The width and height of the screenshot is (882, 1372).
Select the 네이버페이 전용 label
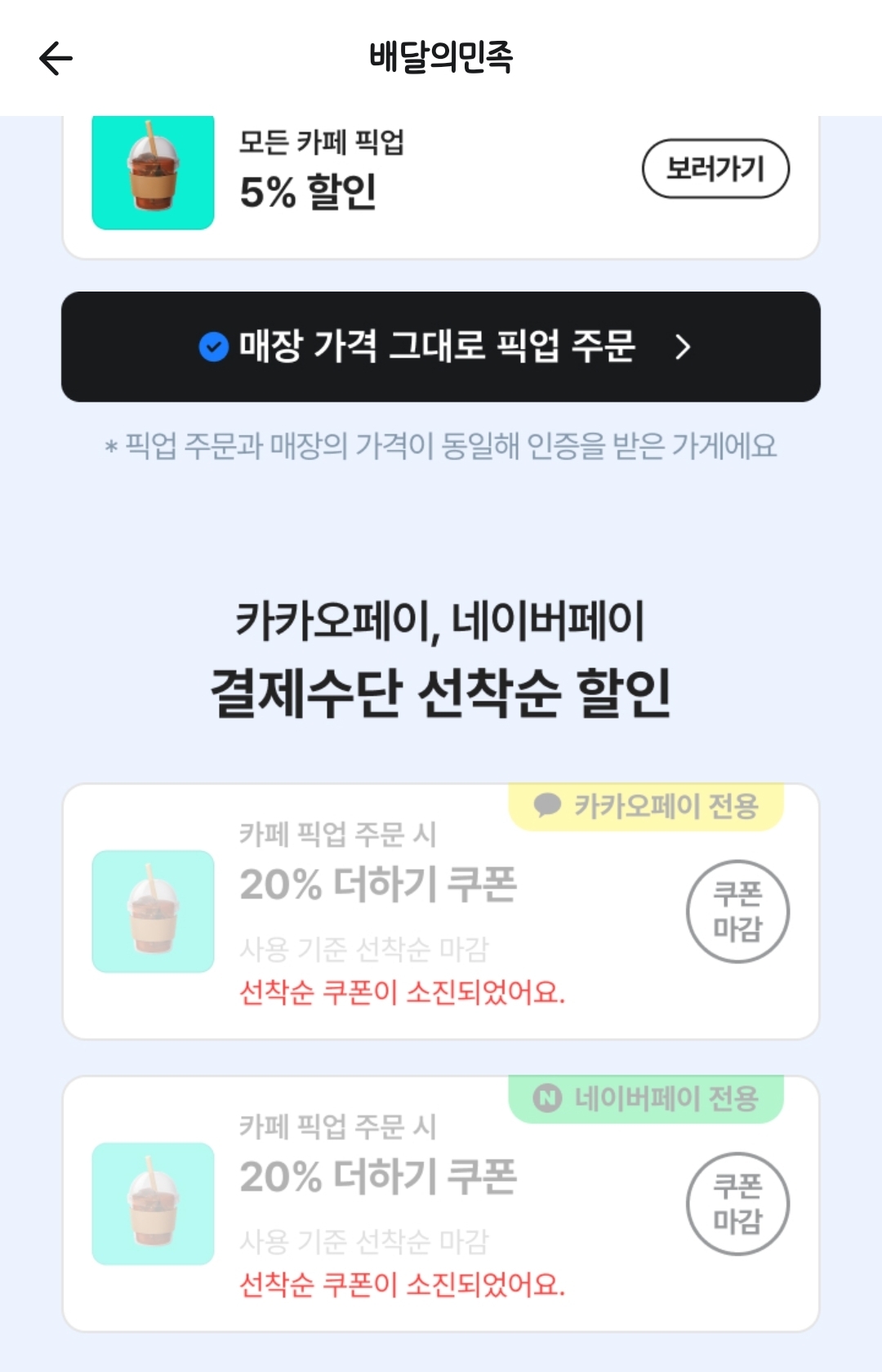click(x=645, y=1100)
